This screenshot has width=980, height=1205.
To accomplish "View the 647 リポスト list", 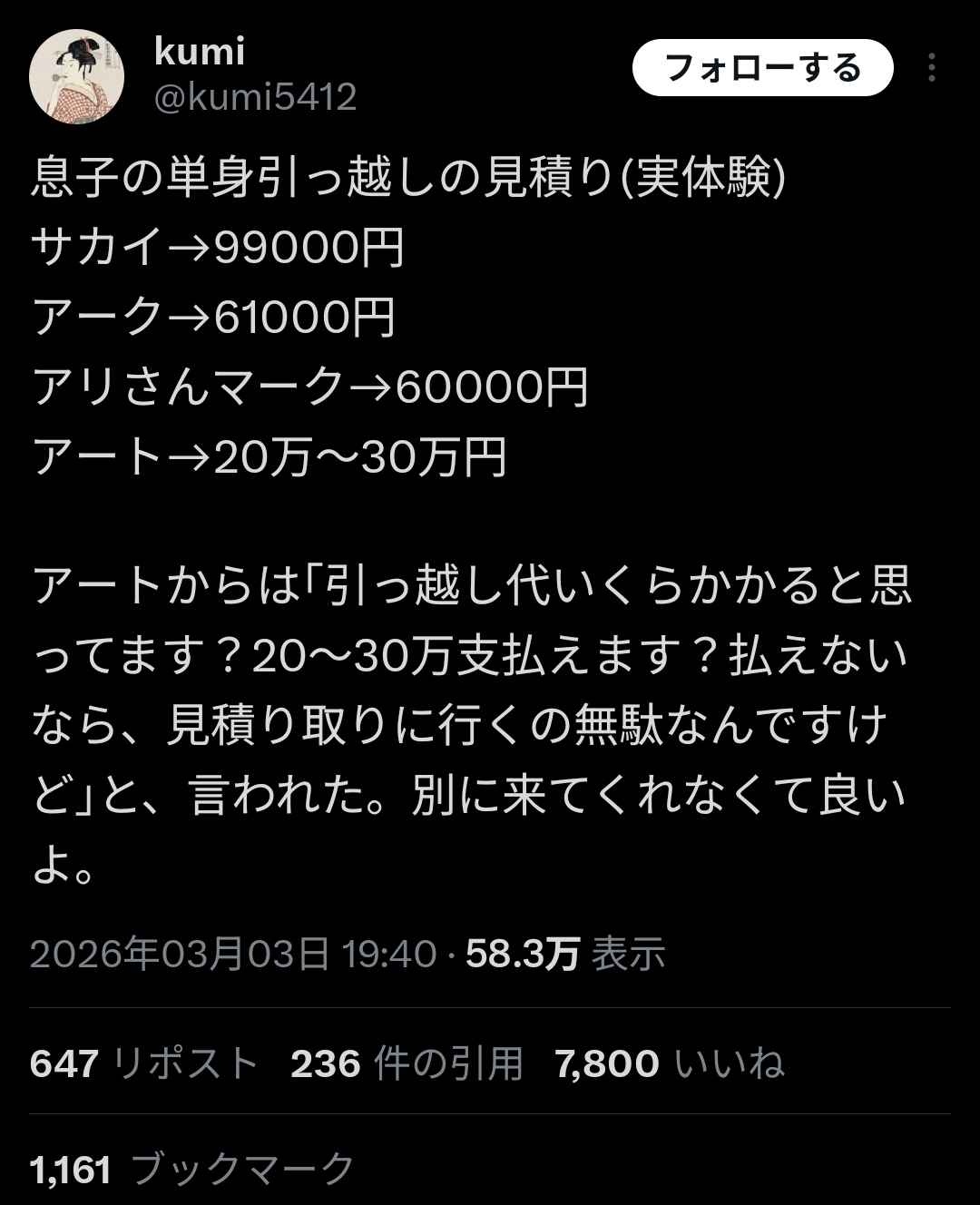I will 143,1063.
